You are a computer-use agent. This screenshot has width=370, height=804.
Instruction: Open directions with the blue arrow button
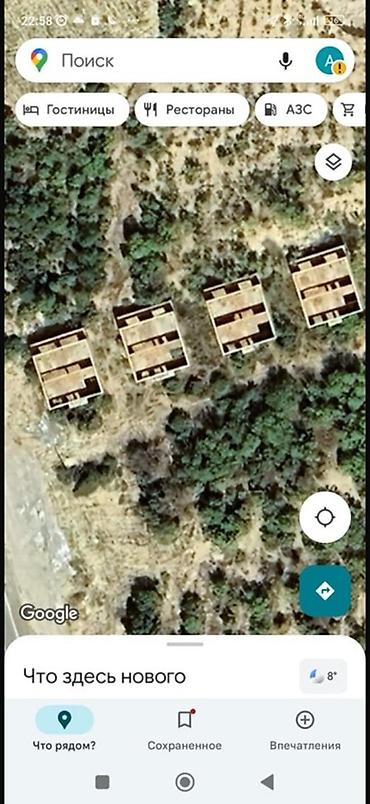pyautogui.click(x=325, y=591)
